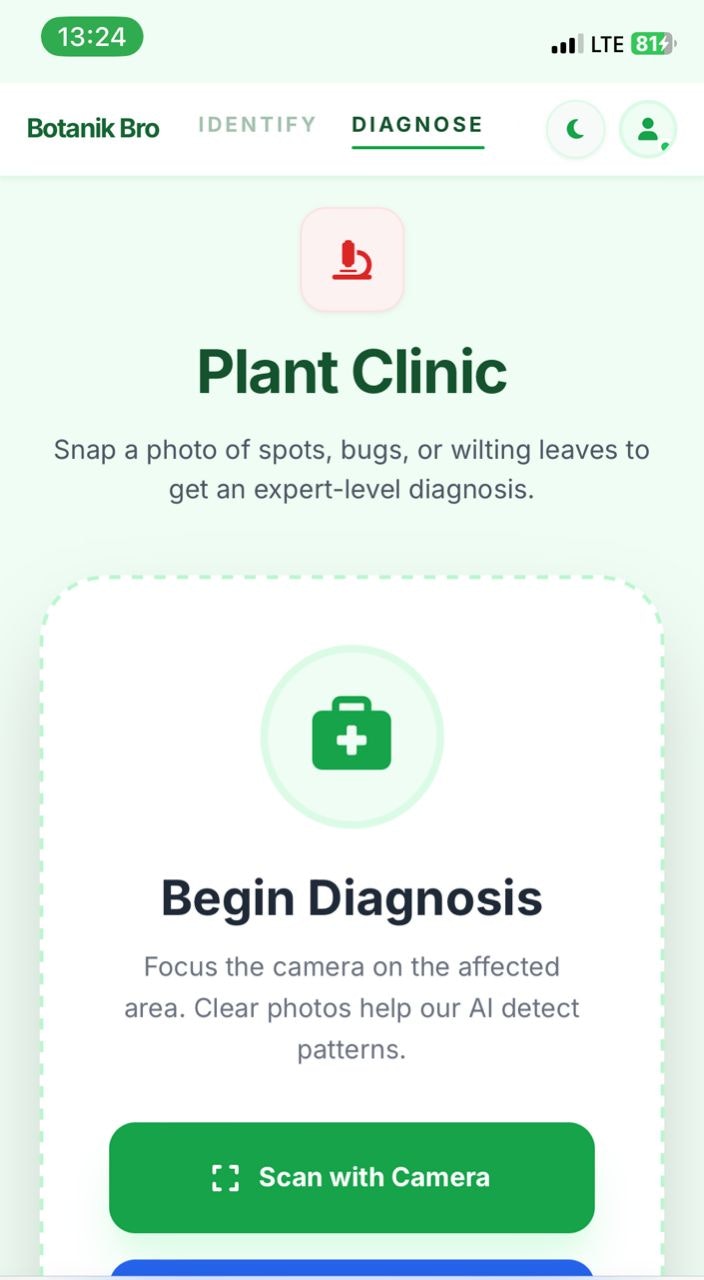The width and height of the screenshot is (704, 1280).
Task: Switch to the Identify tab
Action: 257,125
